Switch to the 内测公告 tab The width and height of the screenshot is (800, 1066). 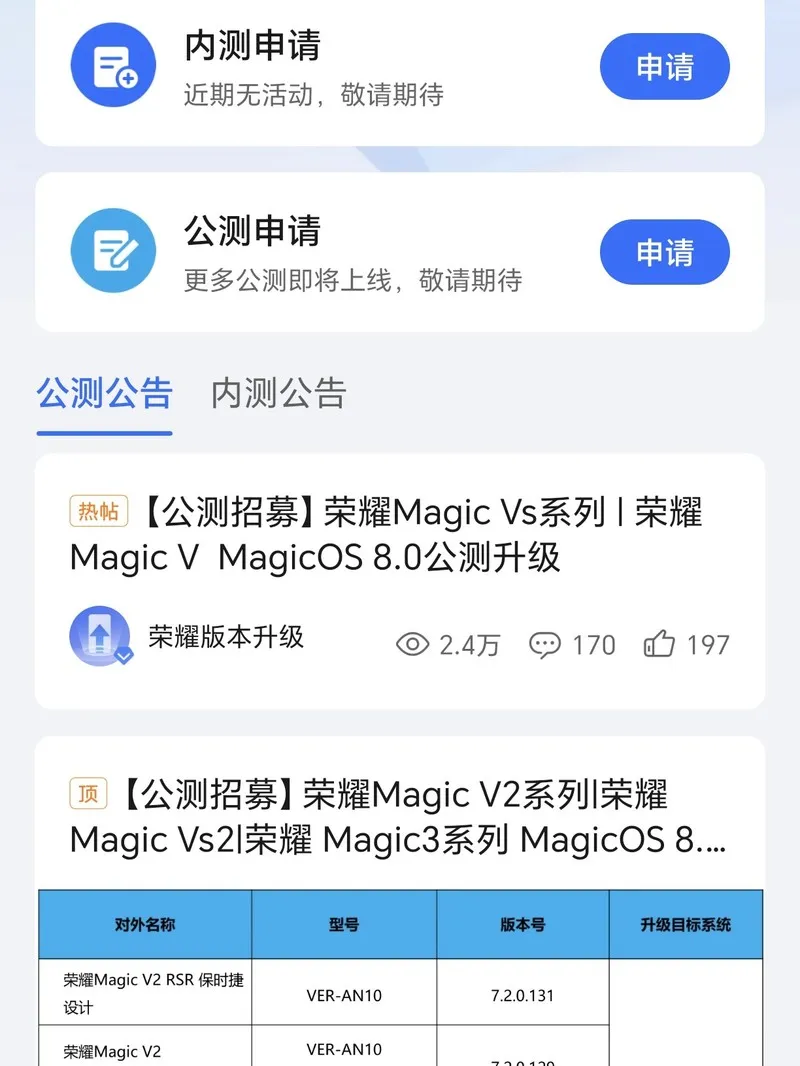tap(278, 394)
